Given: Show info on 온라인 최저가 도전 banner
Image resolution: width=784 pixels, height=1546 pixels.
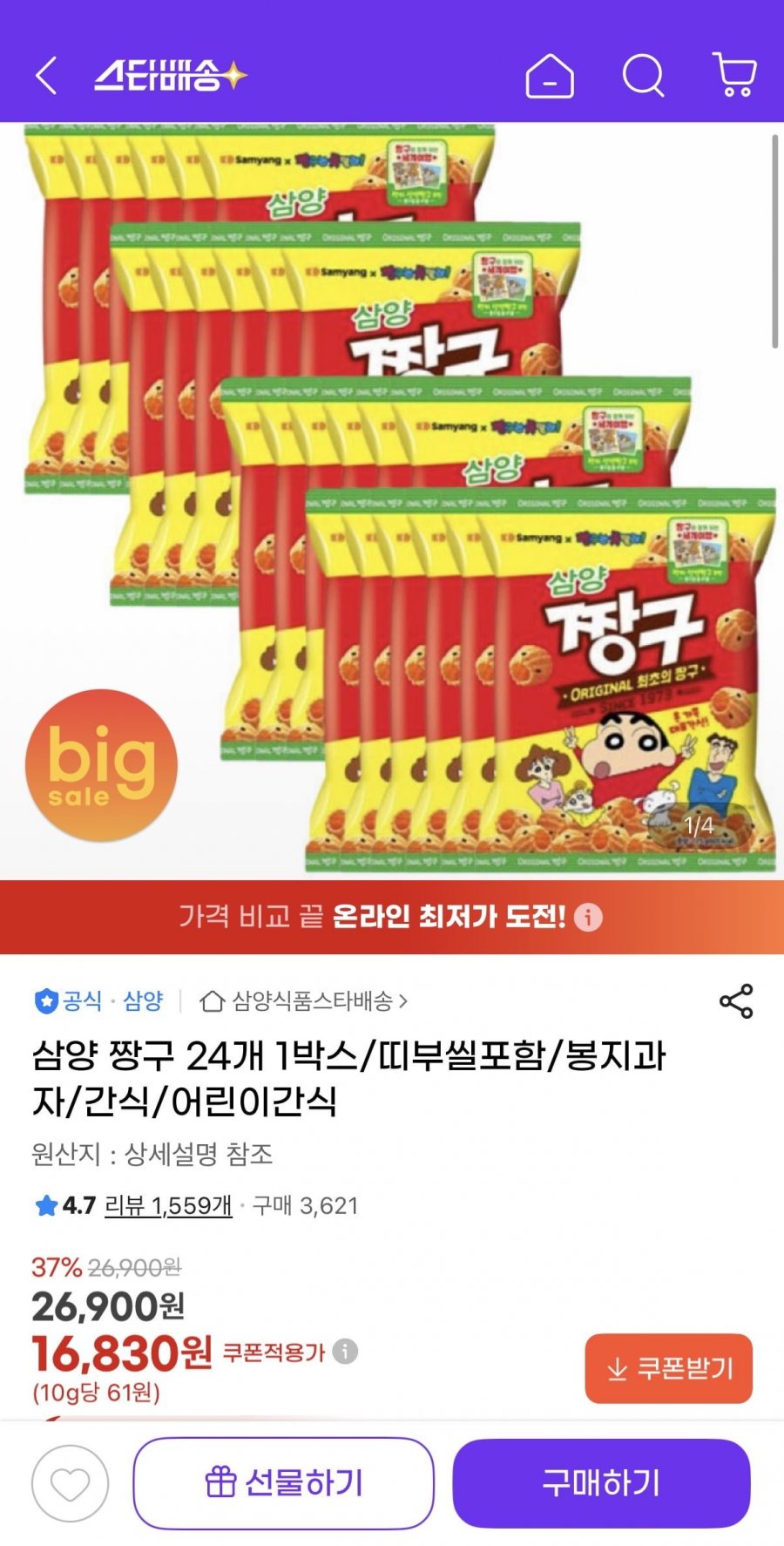Looking at the screenshot, I should (x=589, y=918).
